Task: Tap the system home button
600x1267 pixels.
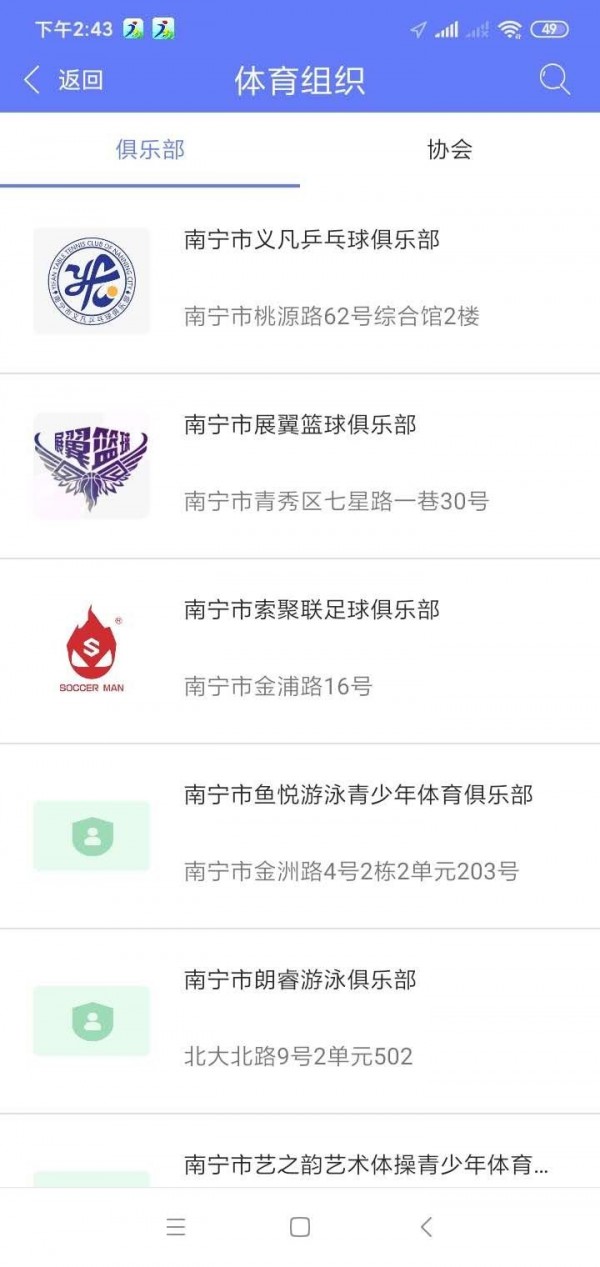Action: click(299, 1228)
